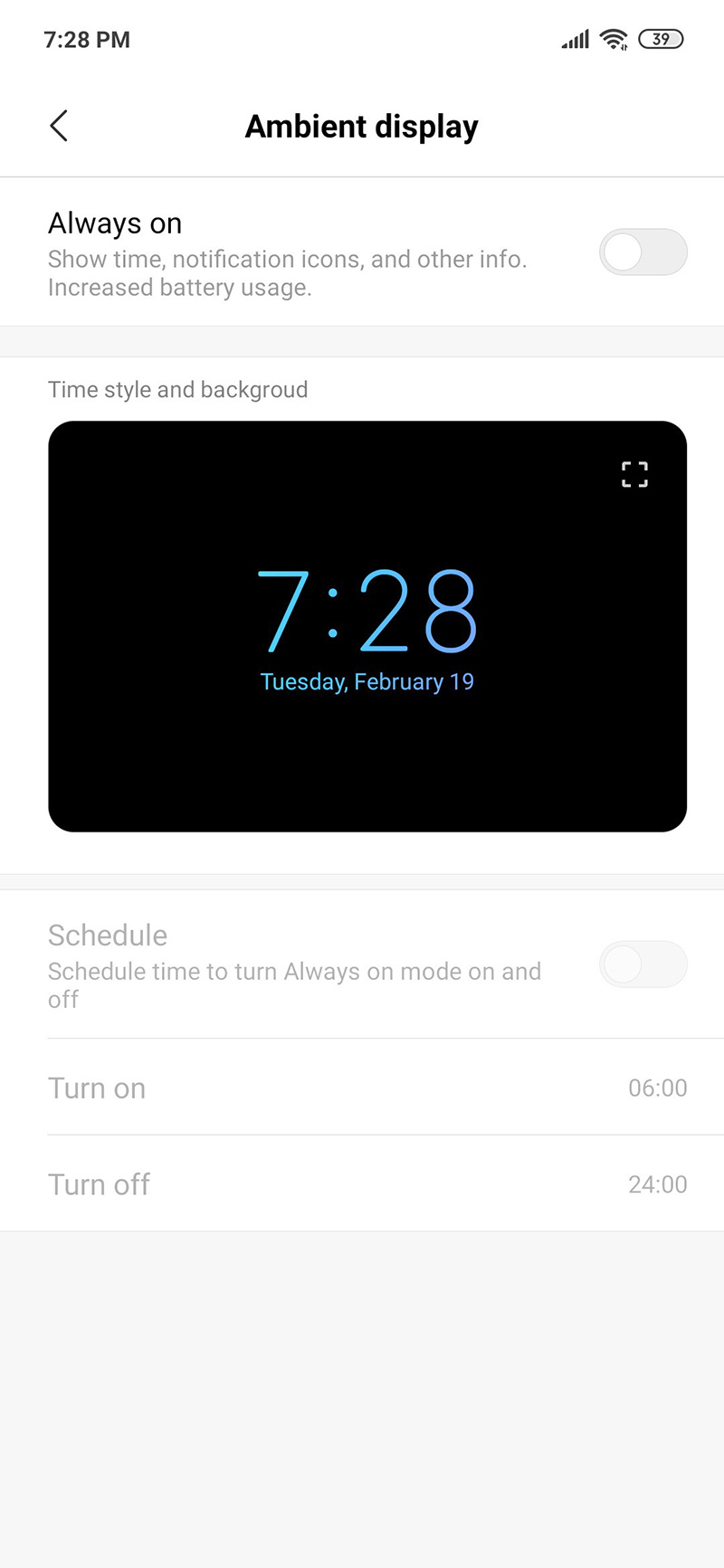
Task: Expand the clock preview to fullscreen
Action: (634, 475)
